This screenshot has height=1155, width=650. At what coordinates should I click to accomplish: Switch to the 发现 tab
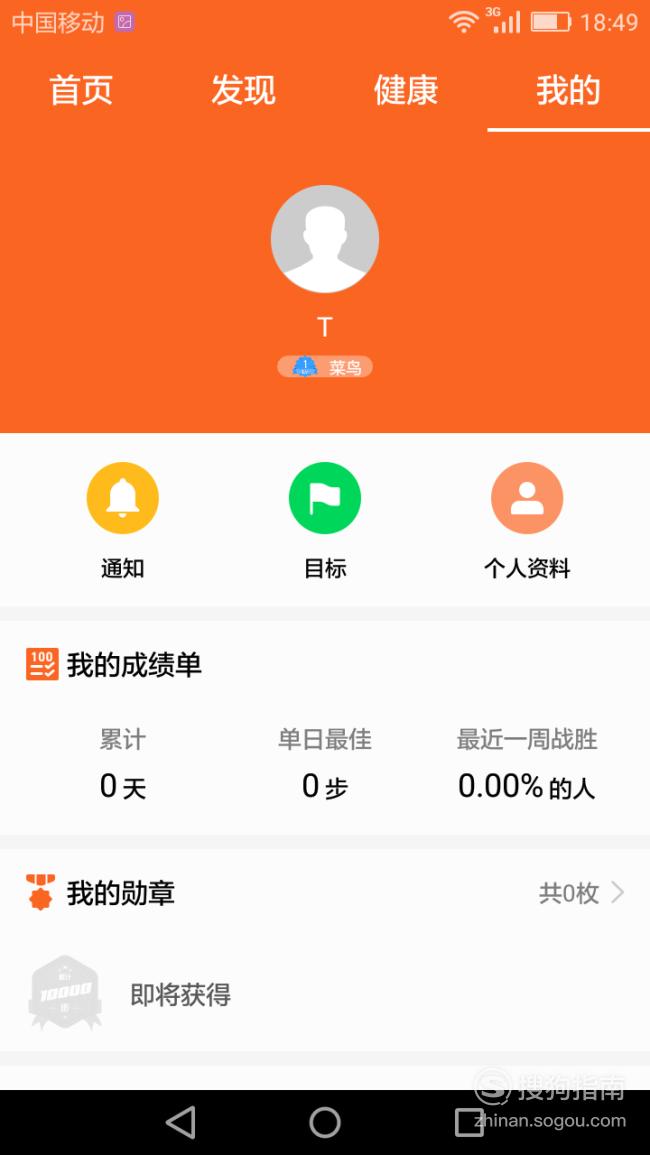pos(243,91)
